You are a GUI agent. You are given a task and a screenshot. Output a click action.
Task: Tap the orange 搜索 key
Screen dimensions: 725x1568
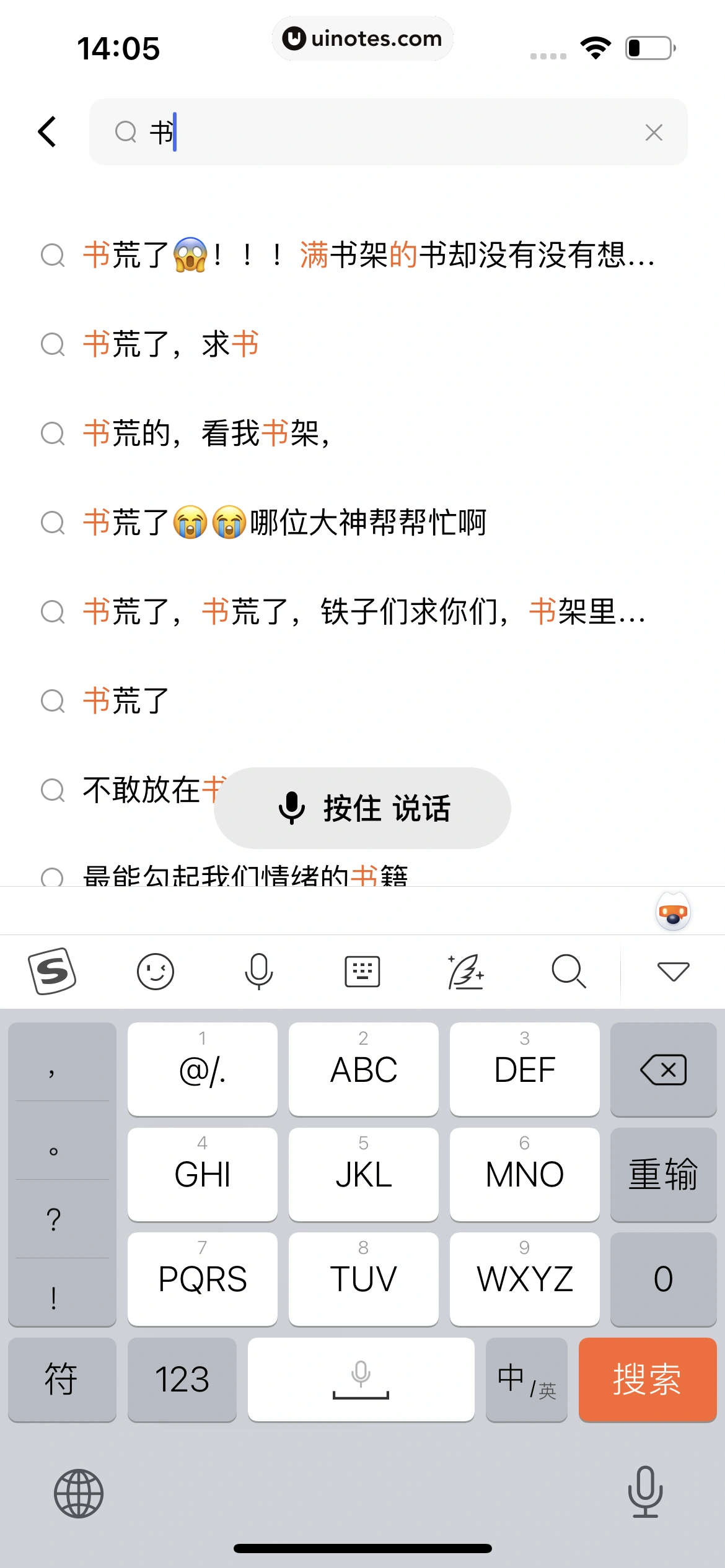click(x=648, y=1379)
